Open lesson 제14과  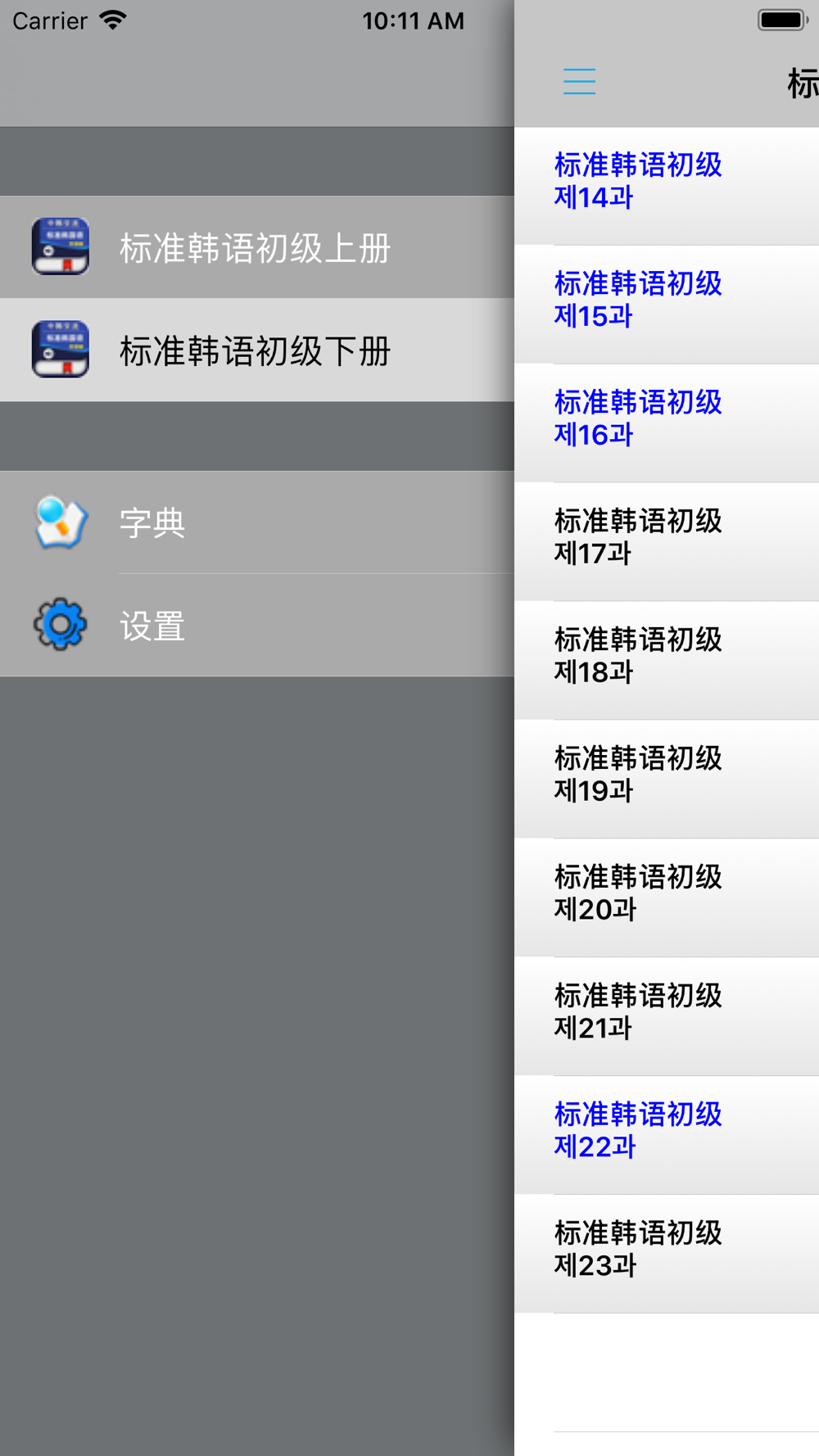click(667, 186)
